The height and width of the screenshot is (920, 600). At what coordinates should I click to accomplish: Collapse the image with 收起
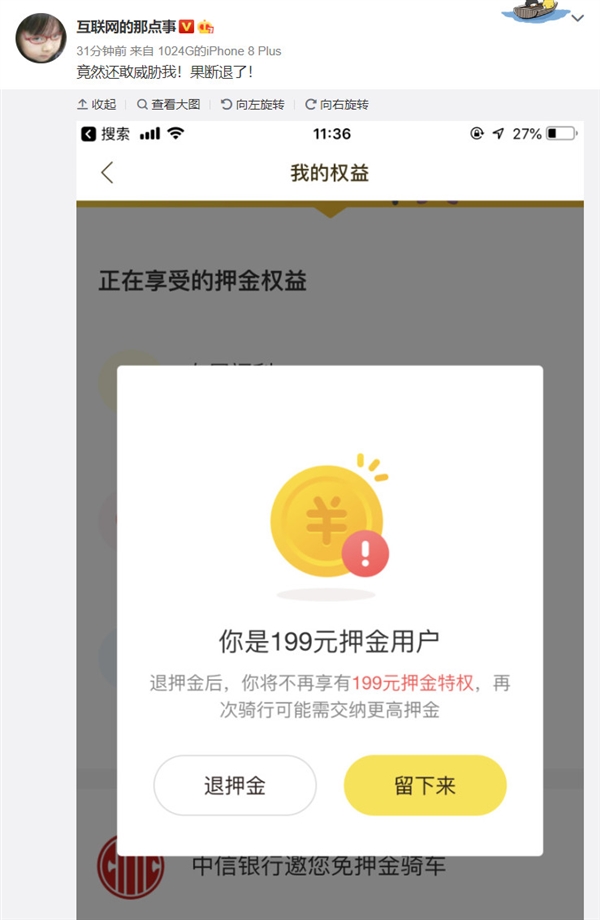click(97, 104)
